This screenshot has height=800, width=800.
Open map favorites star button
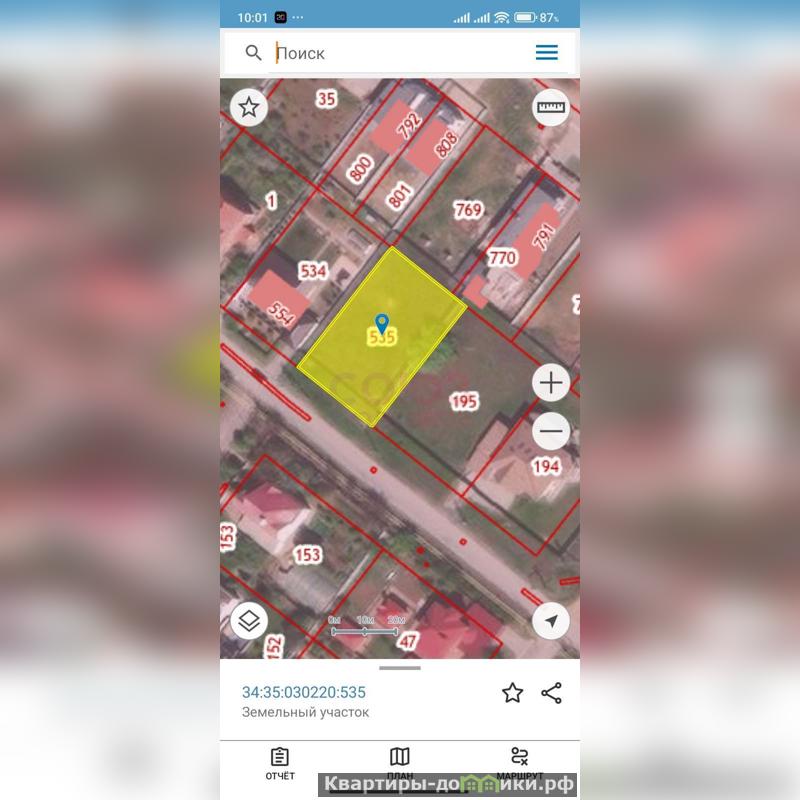[x=249, y=108]
